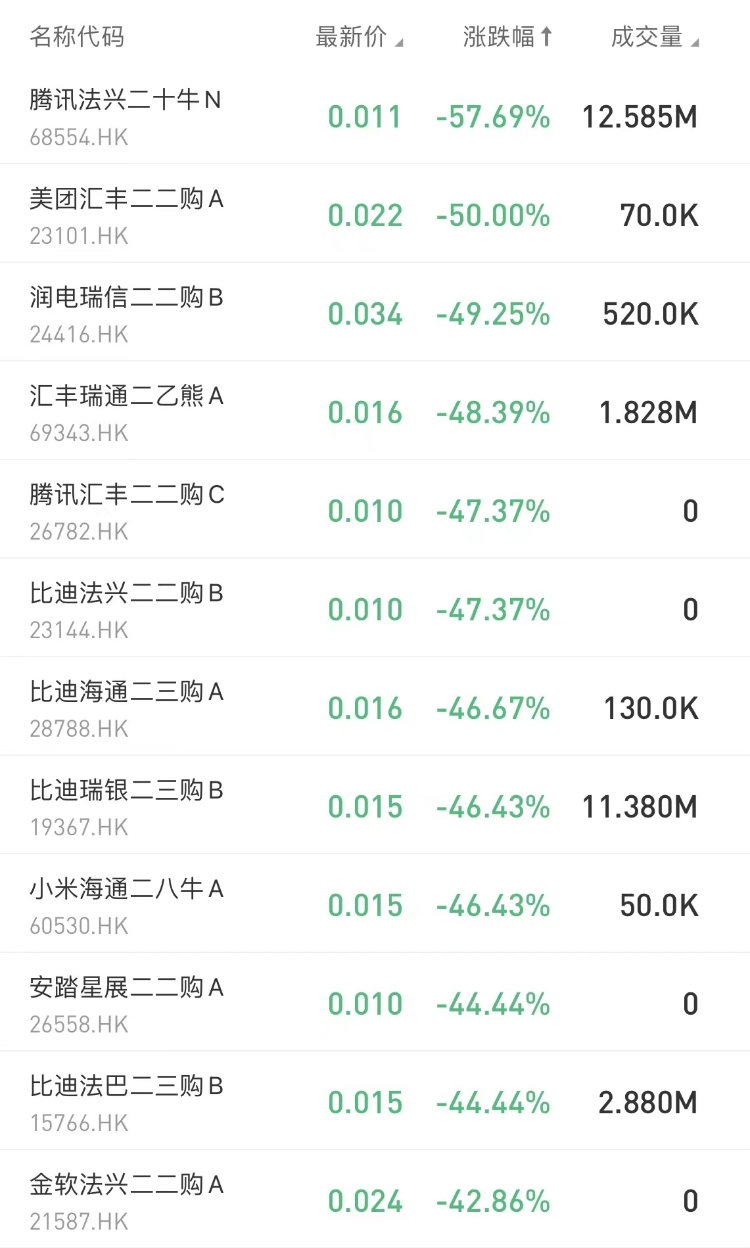The width and height of the screenshot is (750, 1248).
Task: Open 金软法兴二二购A 21587.HK row
Action: click(375, 1199)
